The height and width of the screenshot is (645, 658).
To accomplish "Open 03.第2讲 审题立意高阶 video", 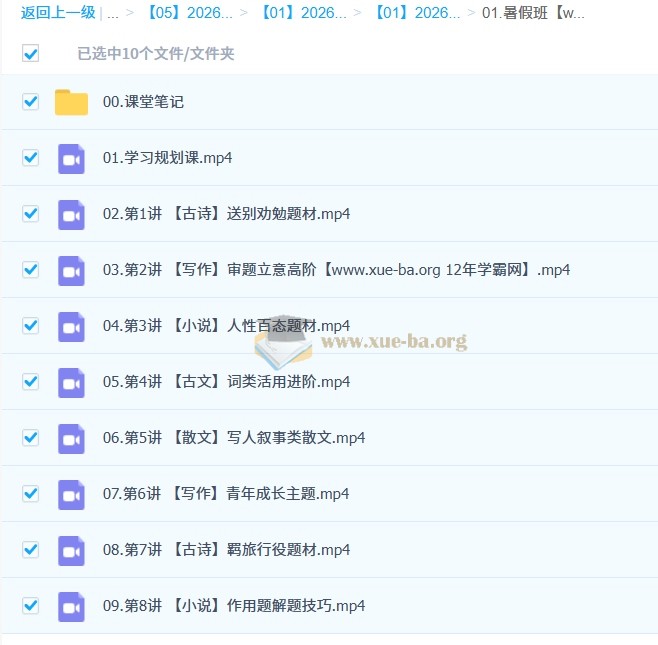I will (x=336, y=270).
